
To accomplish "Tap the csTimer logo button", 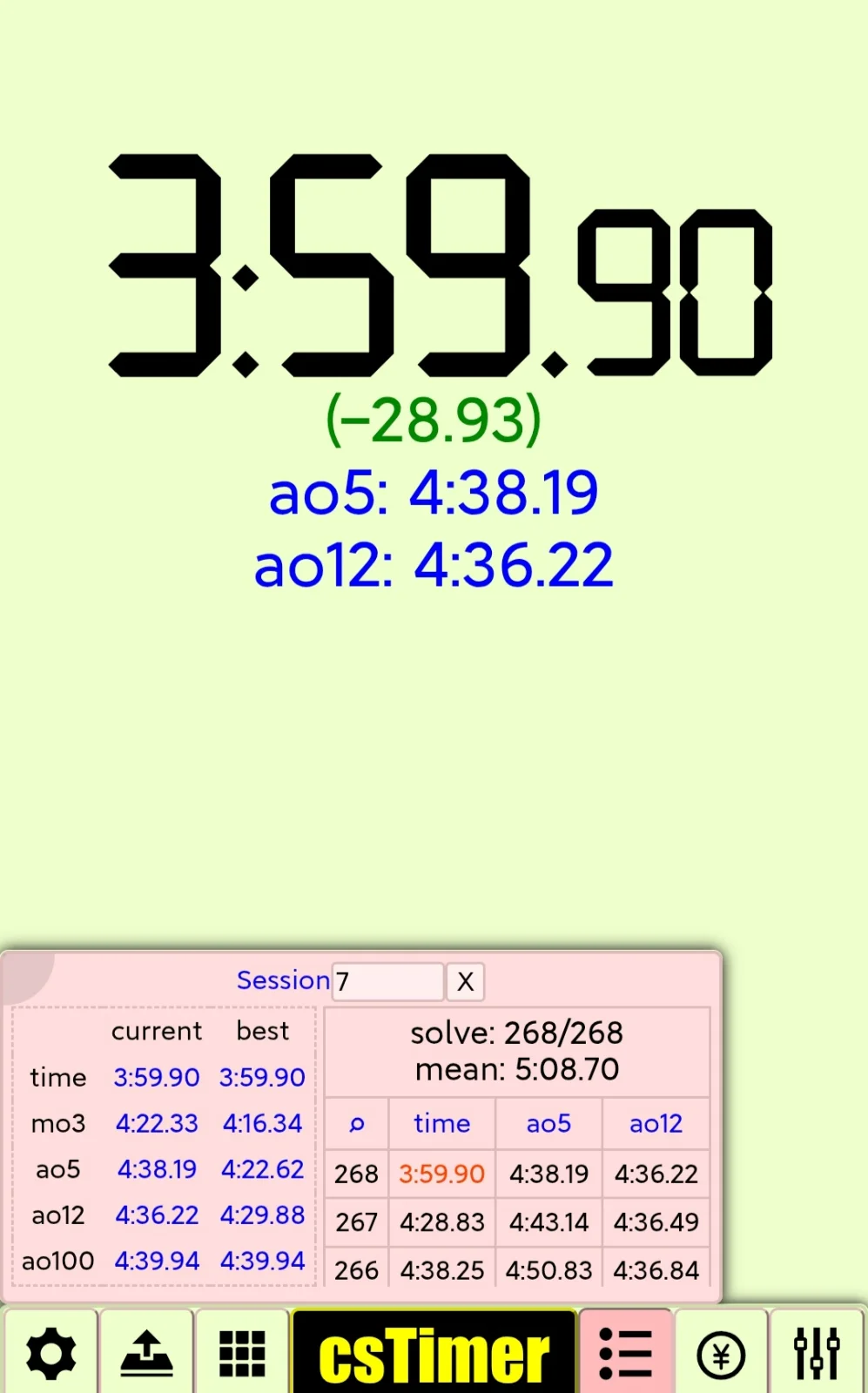I will [x=434, y=1353].
